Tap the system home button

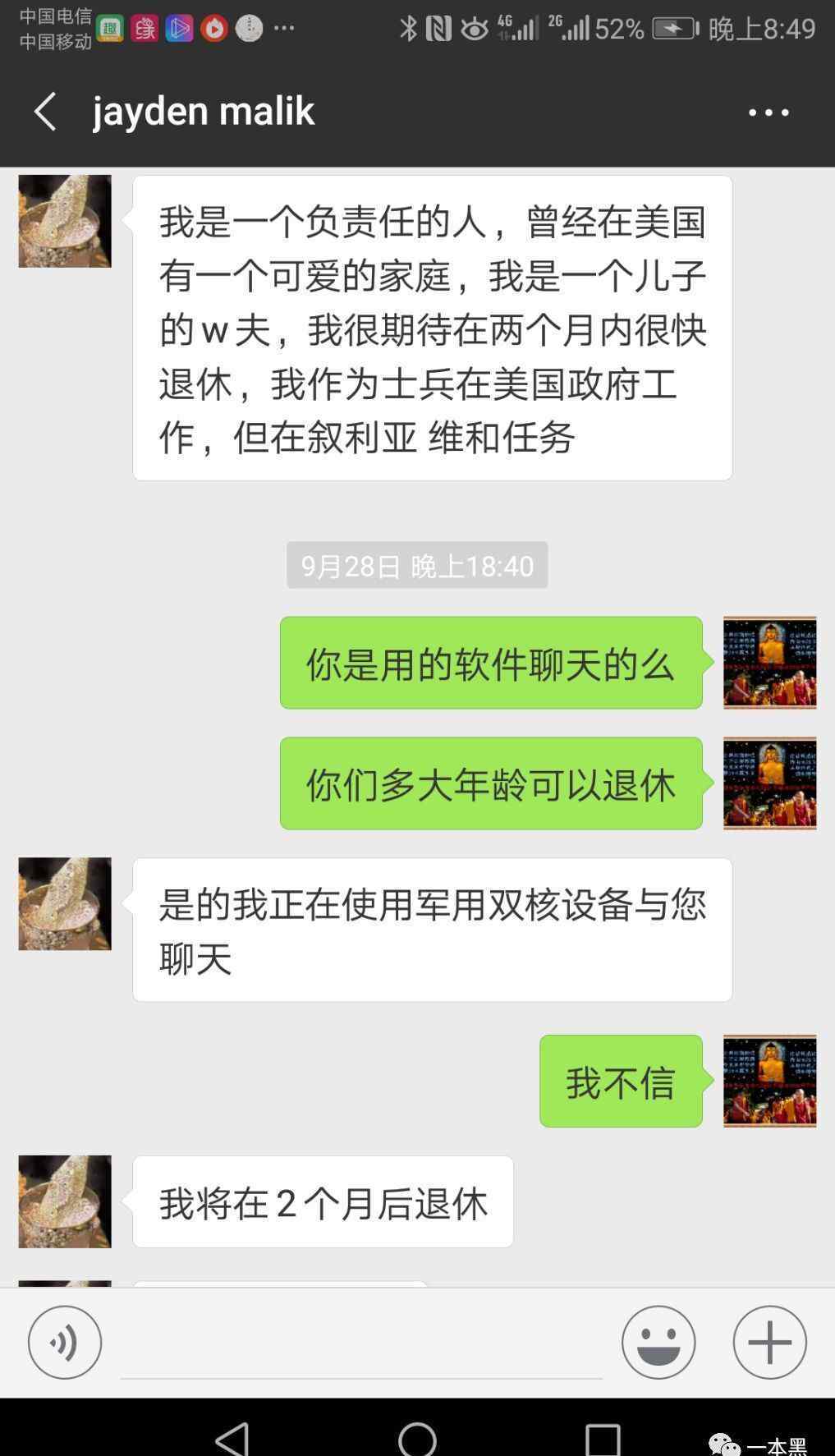click(x=417, y=1437)
